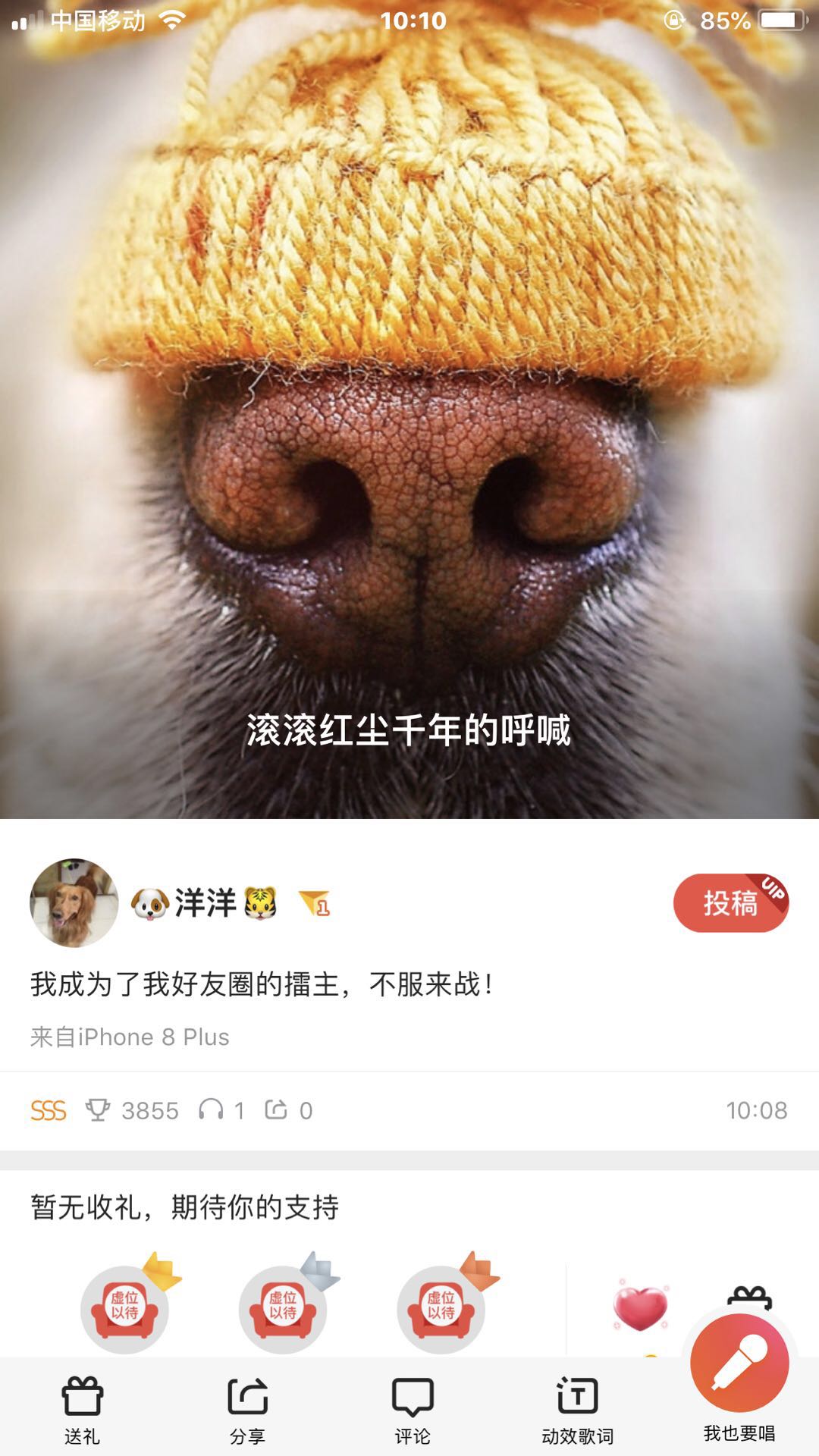Screen dimensions: 819x1456
Task: Tap the bronze-crown 虚位以待 gift seat
Action: pos(441,1308)
